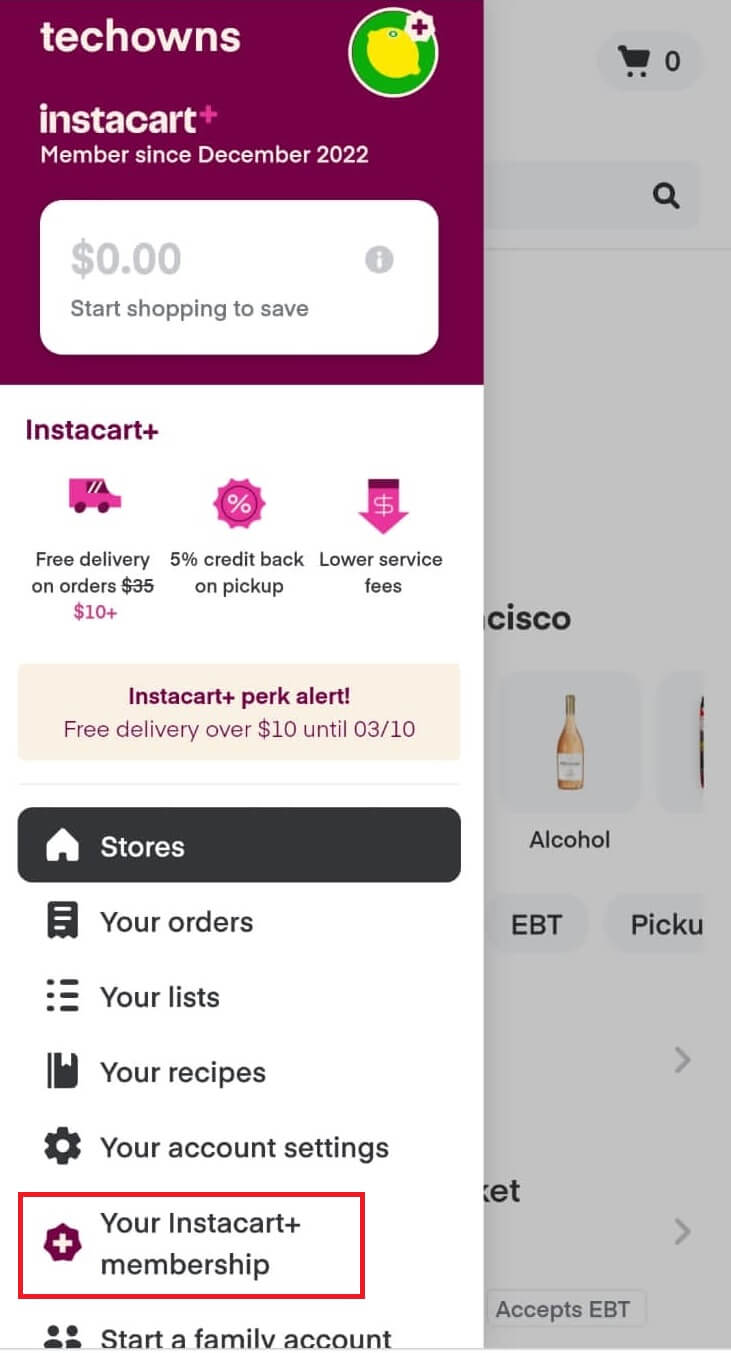Select Stores in the drawer menu
Viewport: 731px width, 1353px height.
[239, 846]
